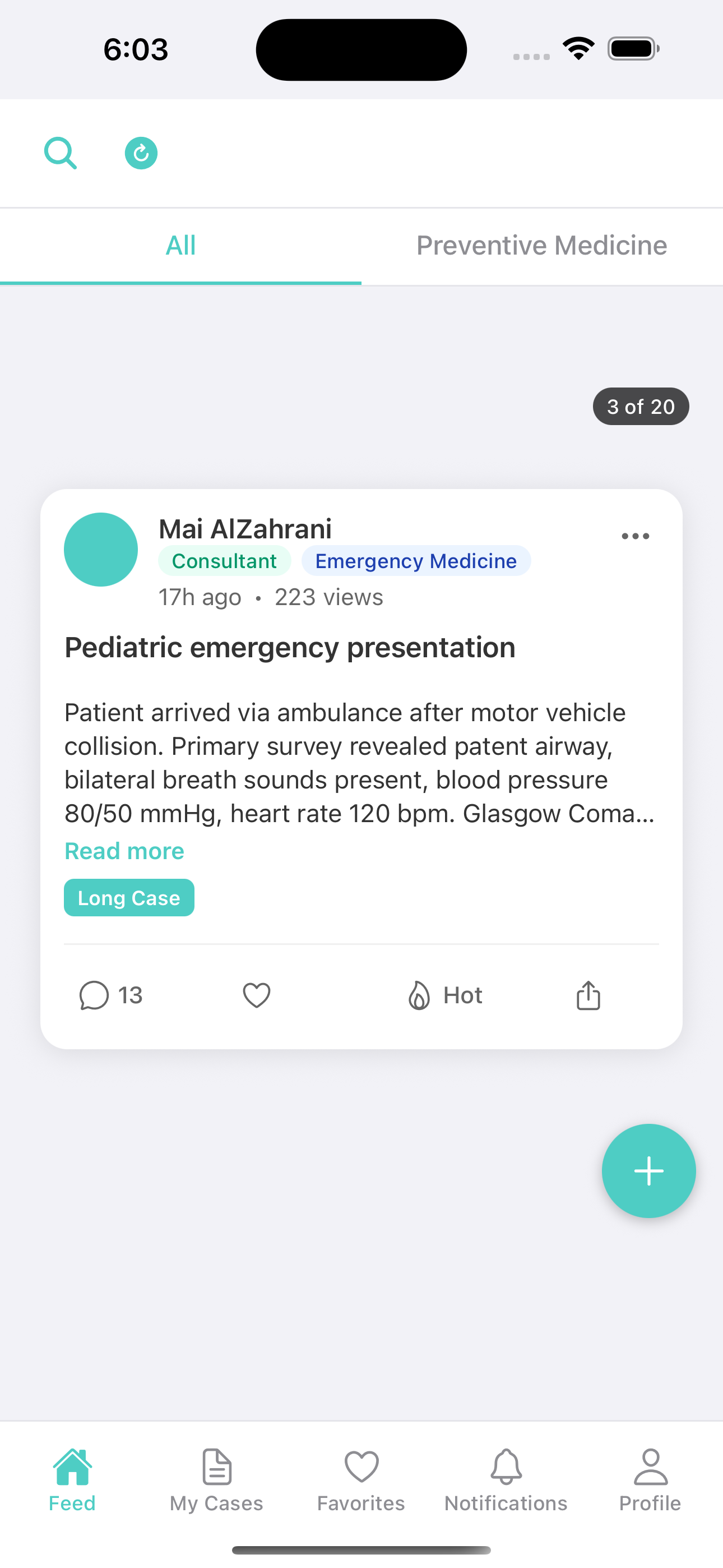The image size is (723, 1568).
Task: Open the Favorites tab
Action: (x=361, y=1481)
